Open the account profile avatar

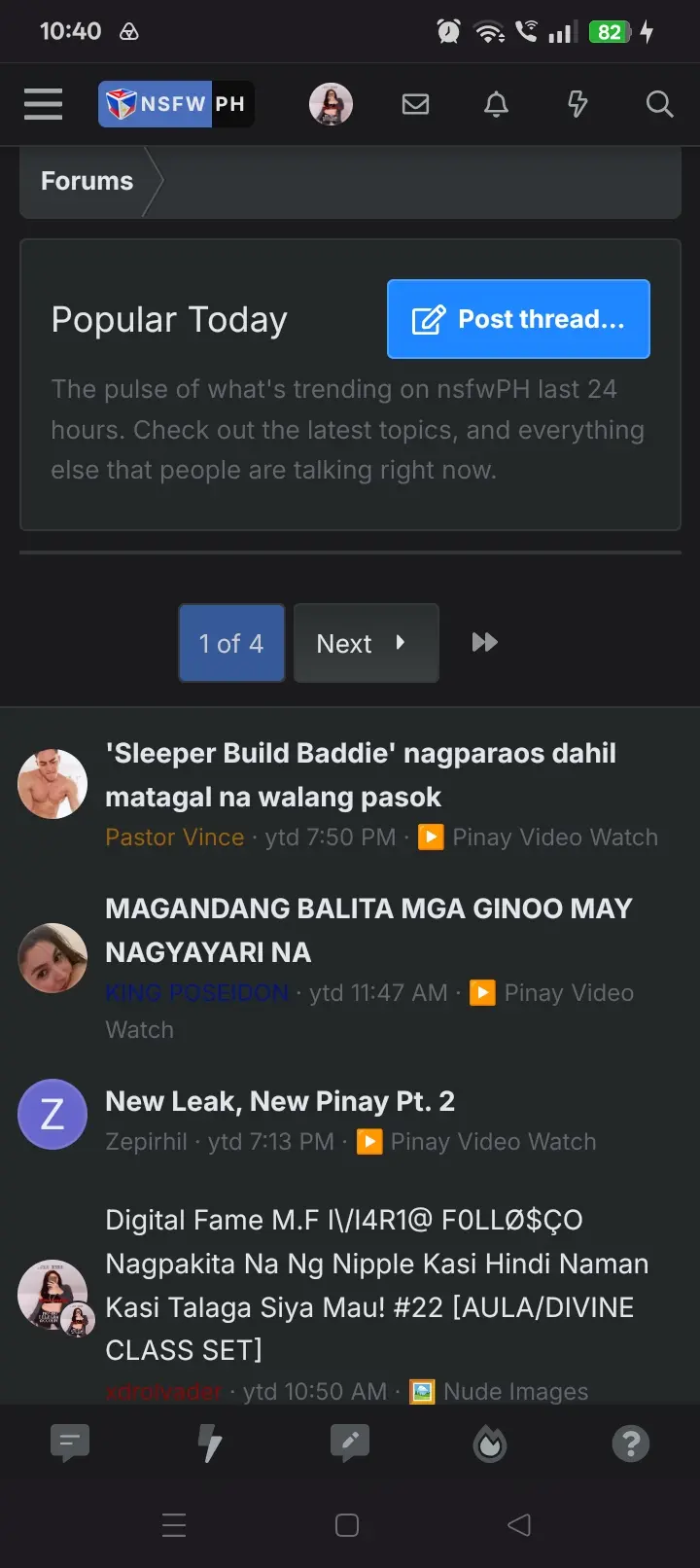(x=331, y=104)
